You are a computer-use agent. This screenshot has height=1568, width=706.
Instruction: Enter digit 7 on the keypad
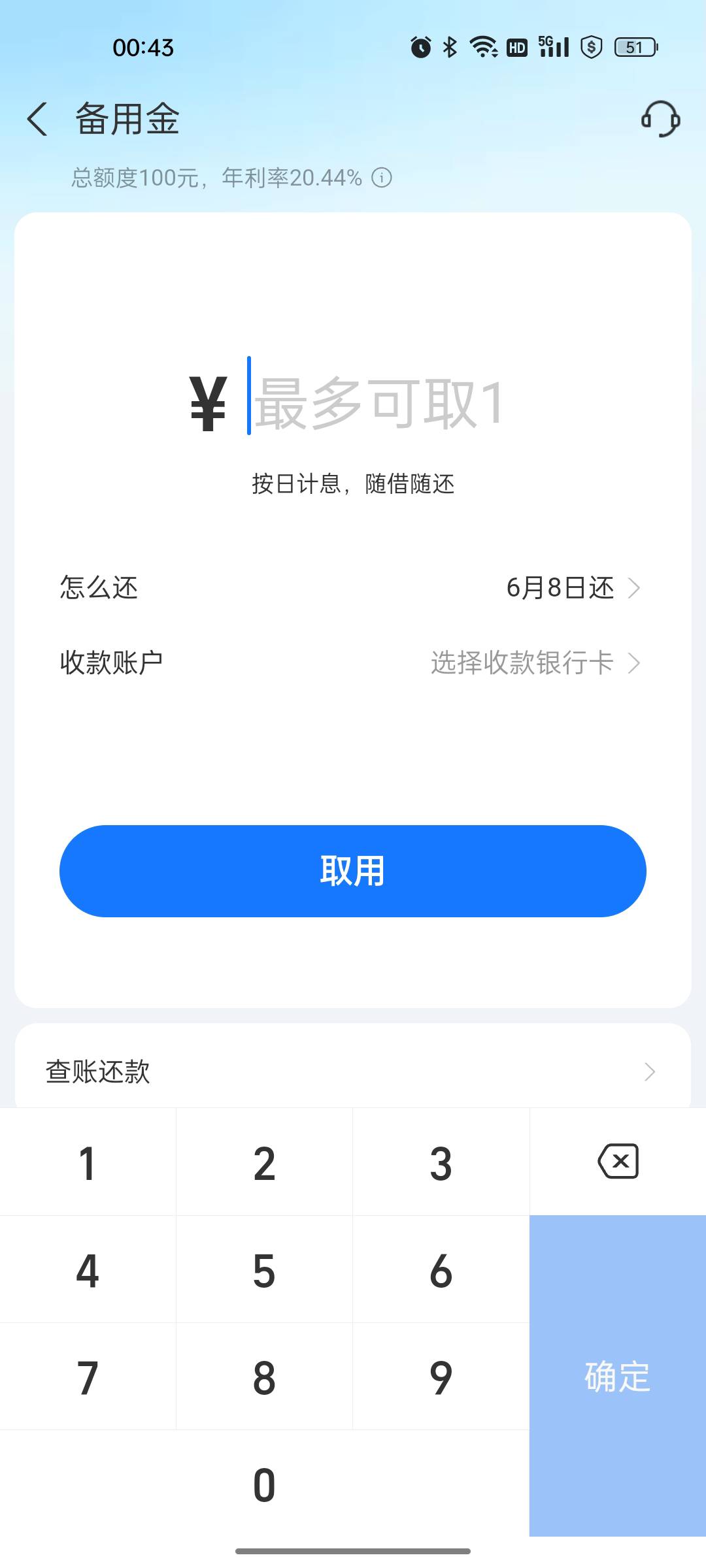click(88, 1377)
